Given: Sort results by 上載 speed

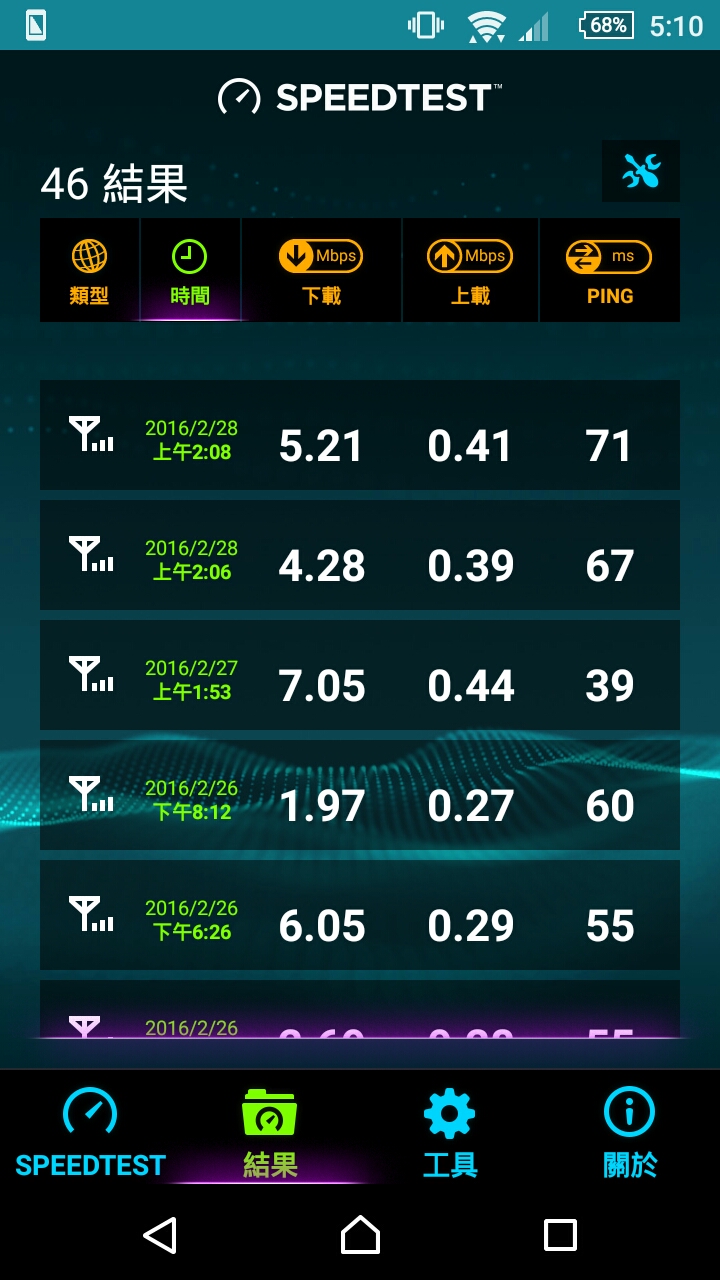Looking at the screenshot, I should [x=470, y=270].
